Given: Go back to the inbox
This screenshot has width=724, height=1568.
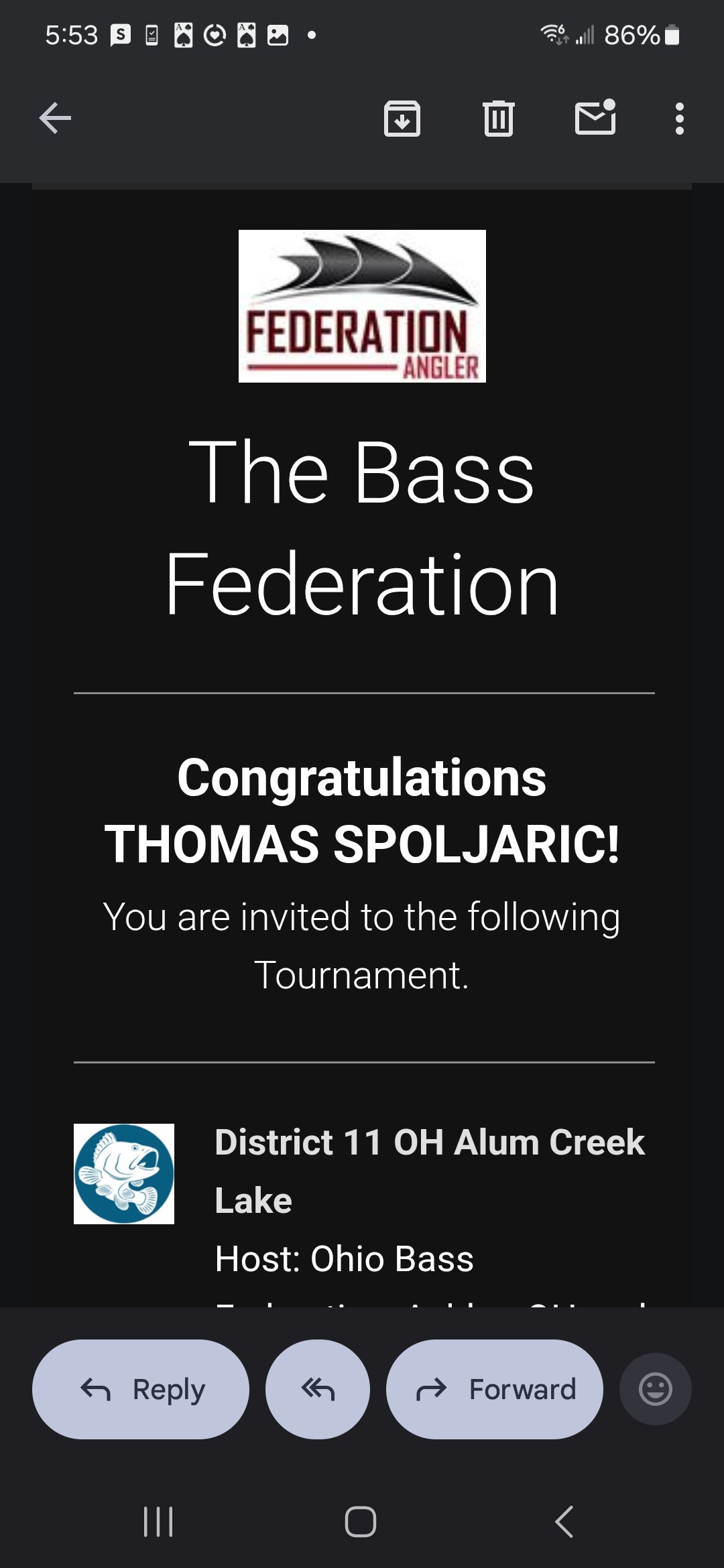Looking at the screenshot, I should pos(55,119).
